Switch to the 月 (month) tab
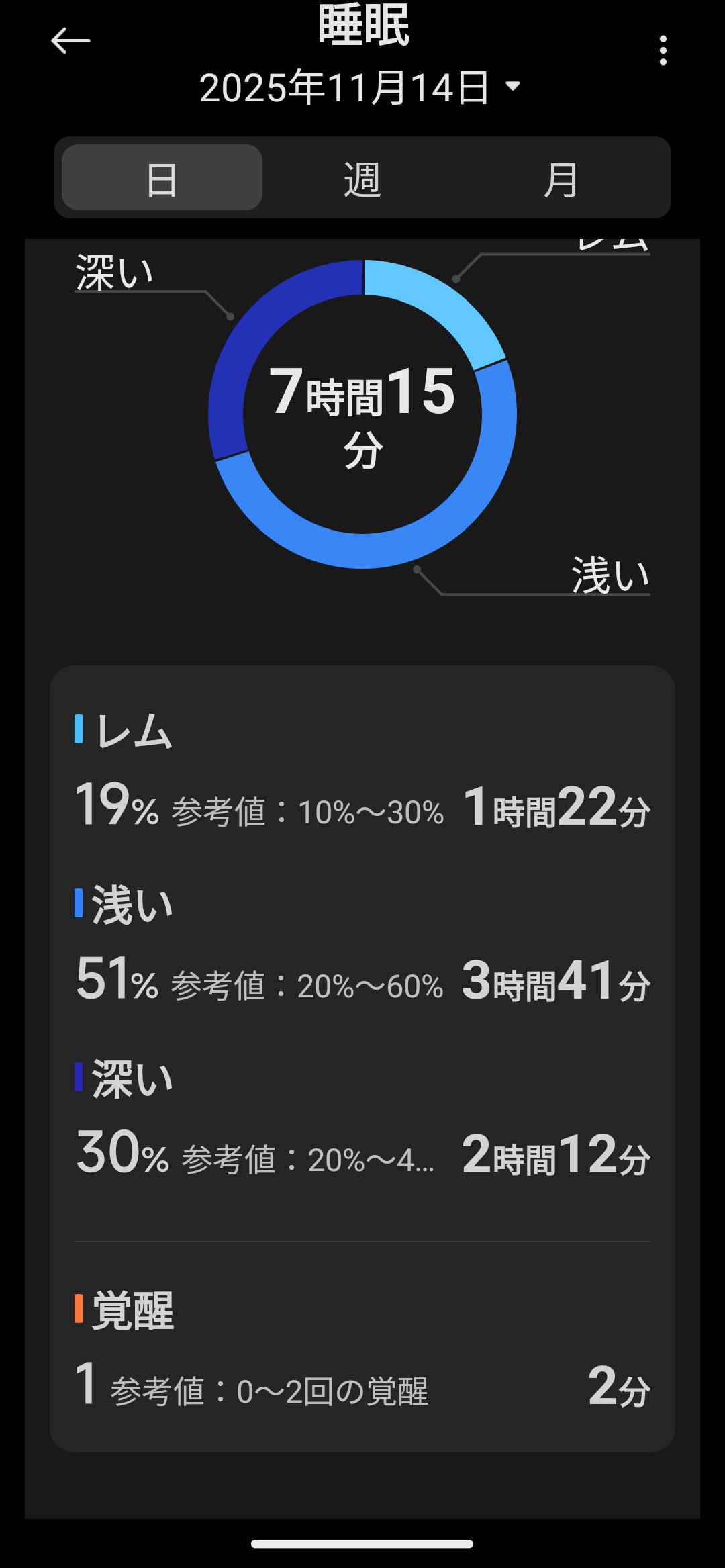Screen dimensions: 725x1568 click(x=561, y=179)
